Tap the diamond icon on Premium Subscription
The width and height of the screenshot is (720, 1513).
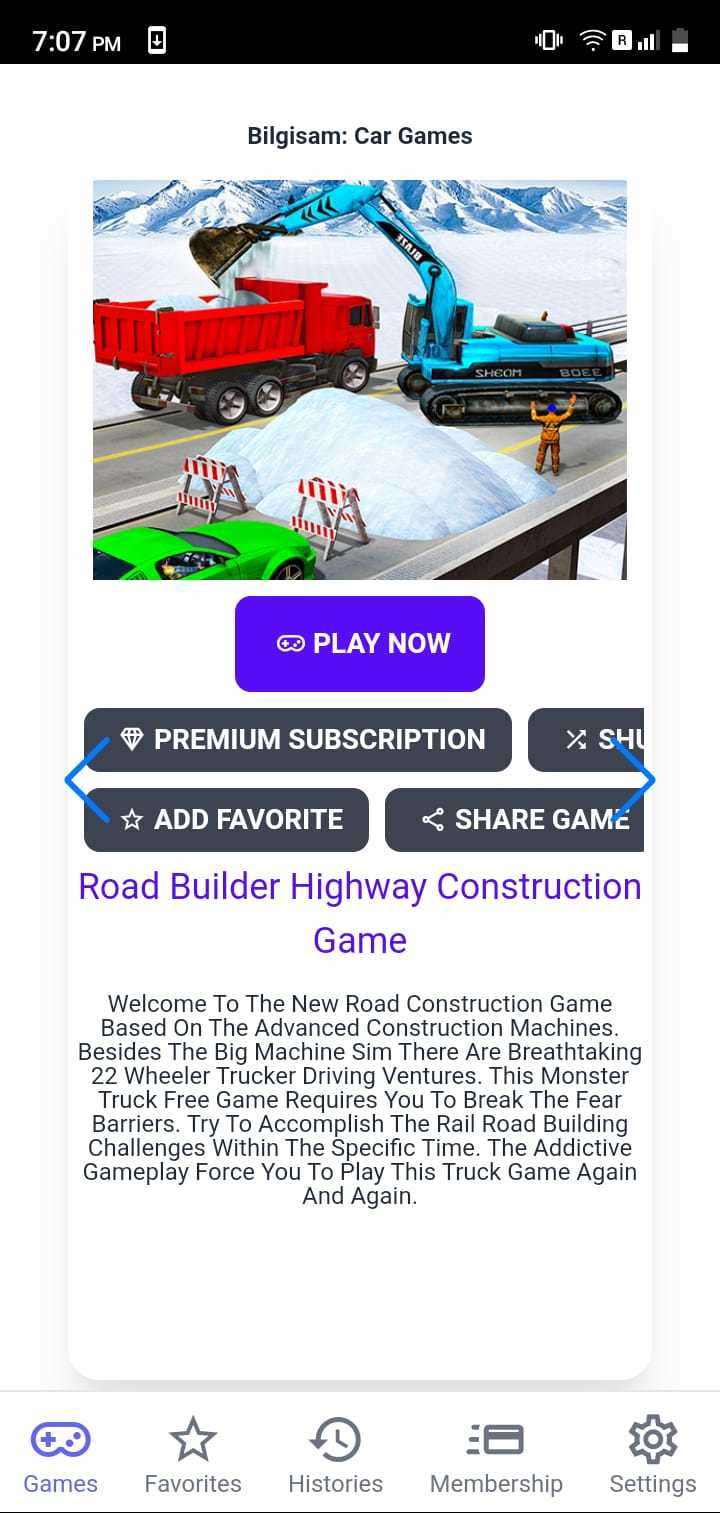pyautogui.click(x=131, y=740)
